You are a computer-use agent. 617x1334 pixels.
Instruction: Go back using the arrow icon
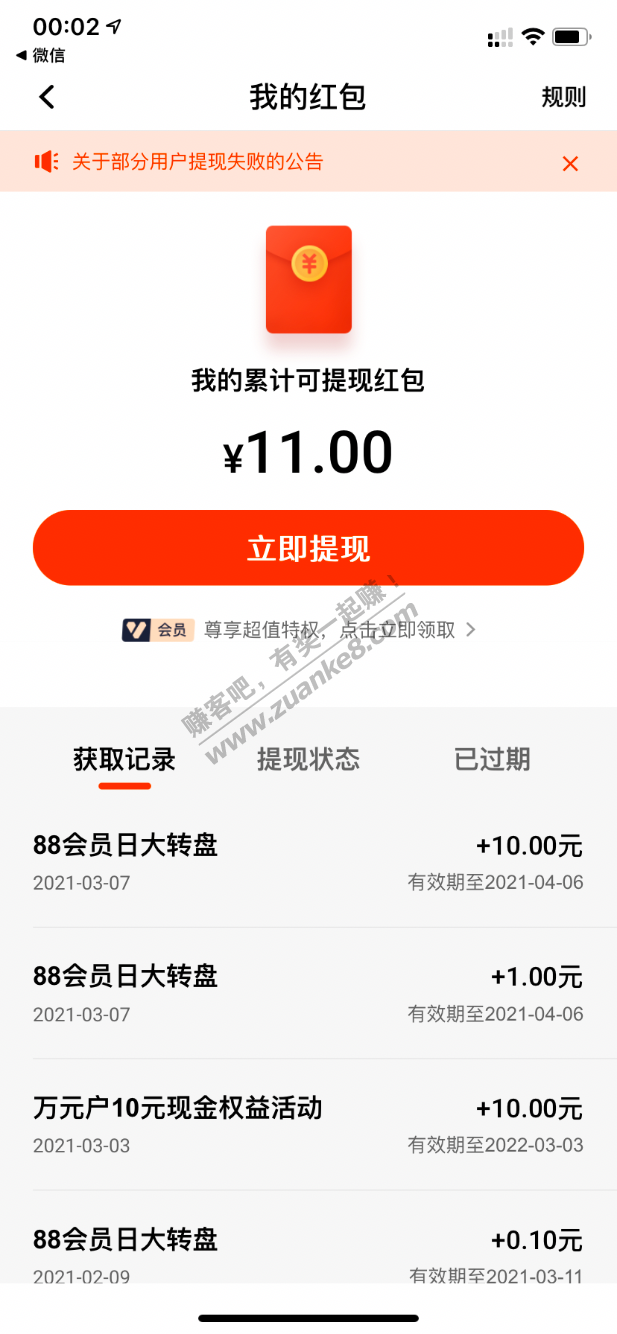[x=47, y=97]
